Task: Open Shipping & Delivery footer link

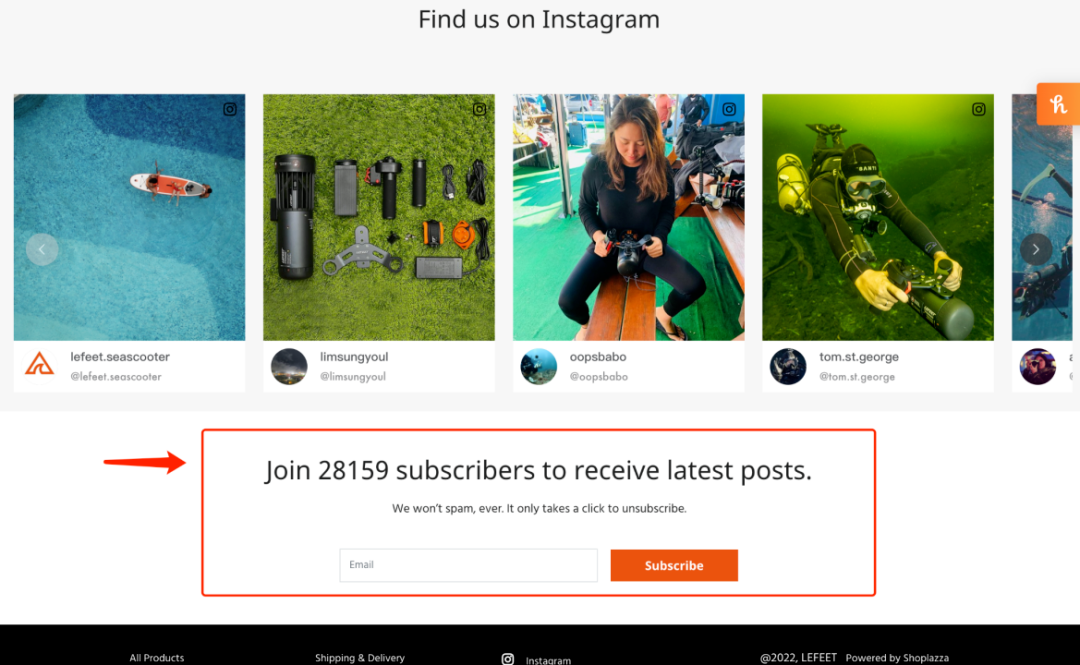Action: point(360,657)
